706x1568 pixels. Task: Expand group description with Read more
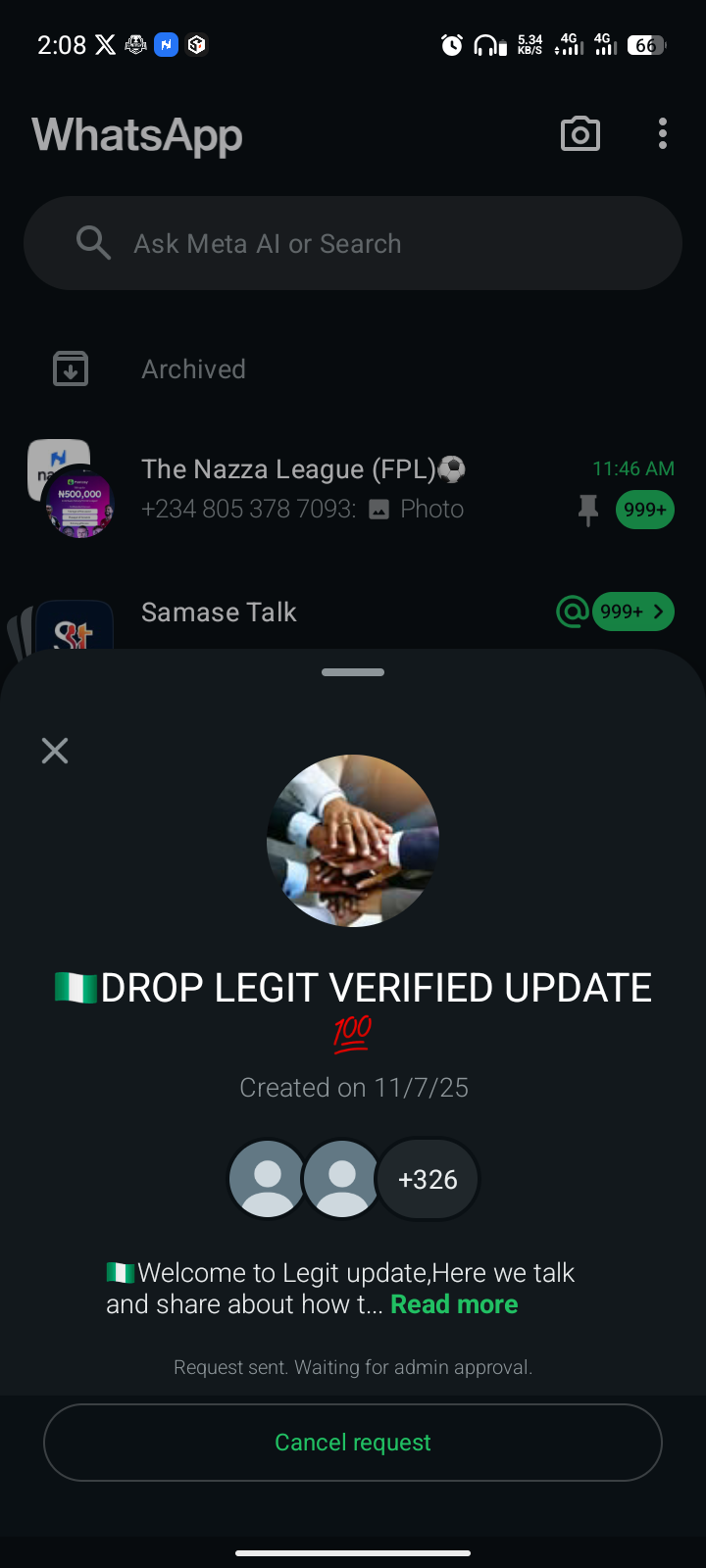[454, 1304]
